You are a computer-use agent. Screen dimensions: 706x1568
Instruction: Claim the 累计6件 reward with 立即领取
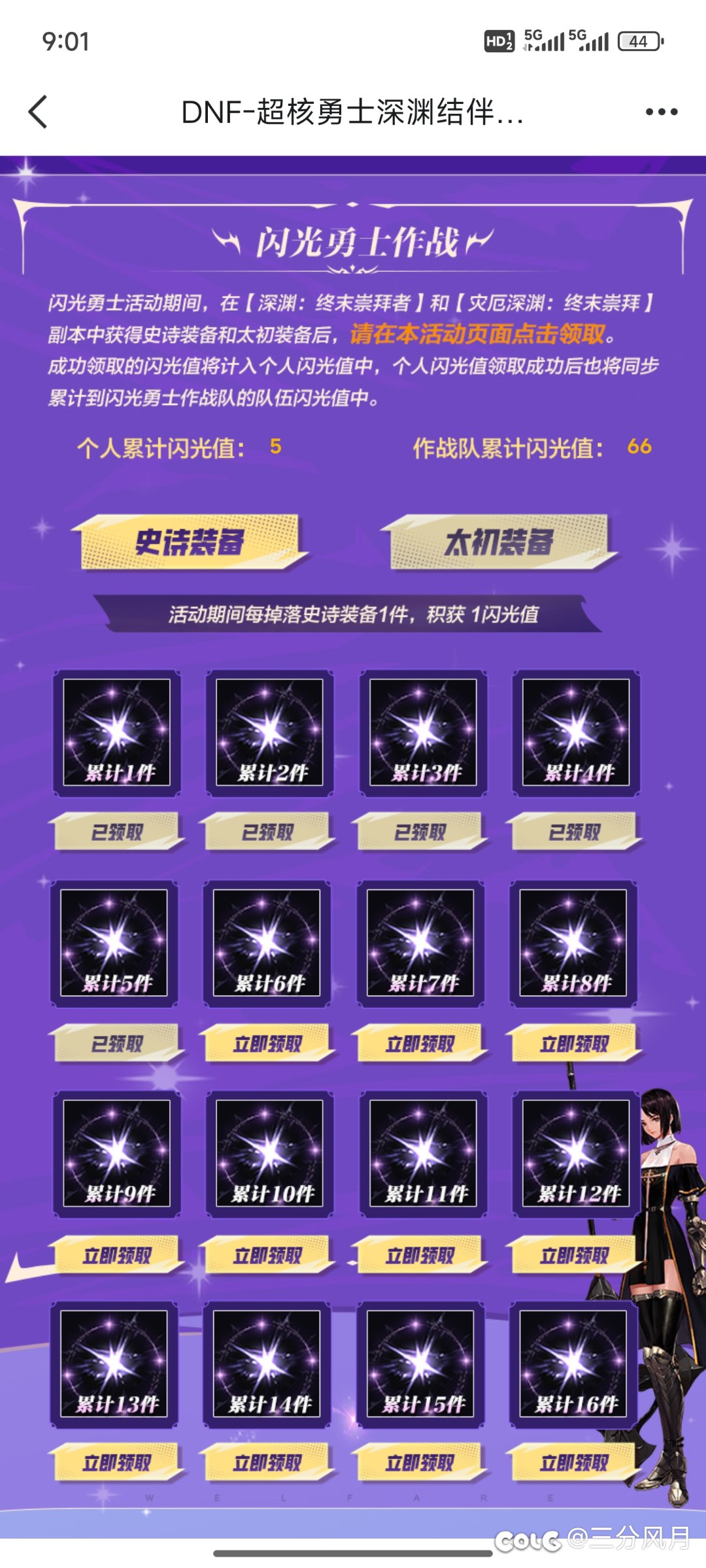point(267,1043)
